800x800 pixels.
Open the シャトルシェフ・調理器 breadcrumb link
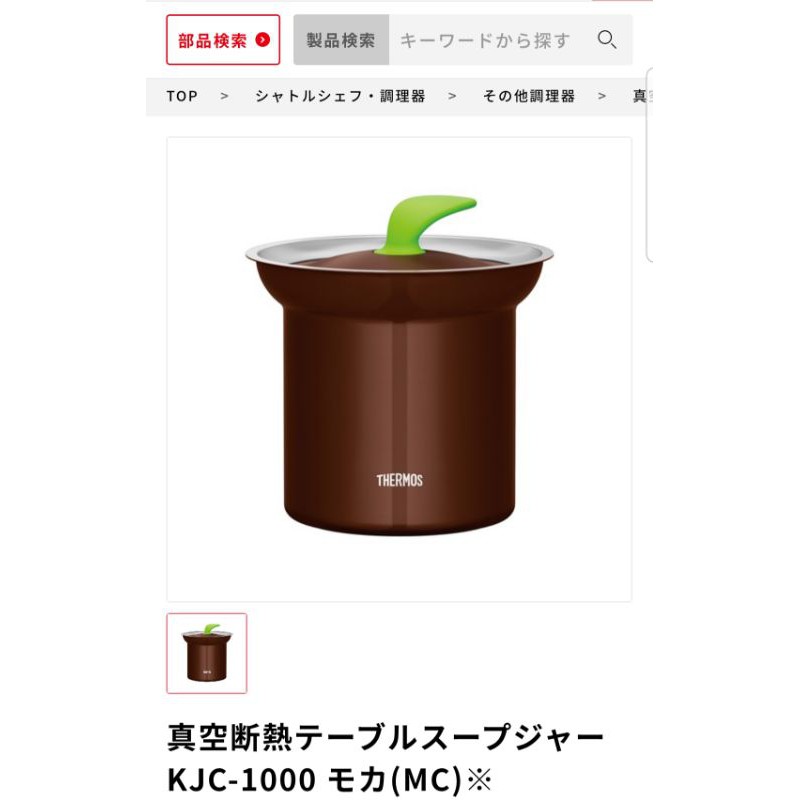[x=340, y=96]
